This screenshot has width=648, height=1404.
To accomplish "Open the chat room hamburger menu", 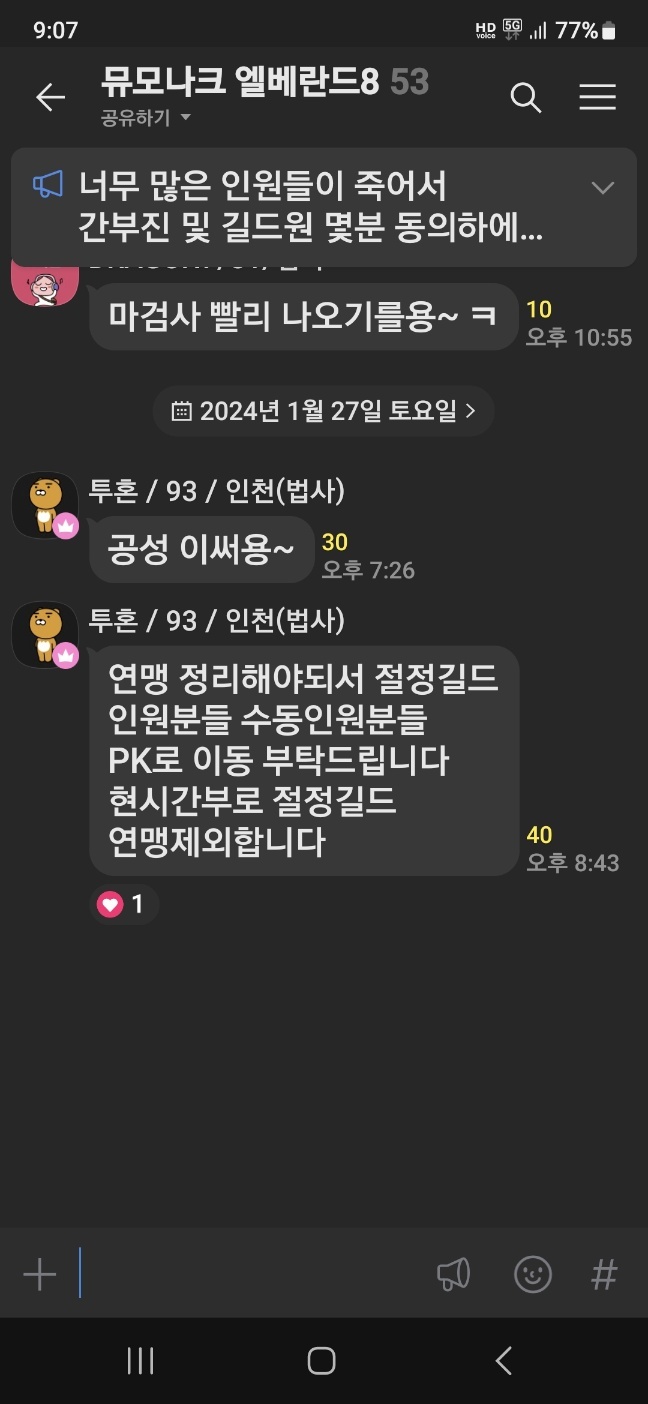I will pyautogui.click(x=597, y=97).
